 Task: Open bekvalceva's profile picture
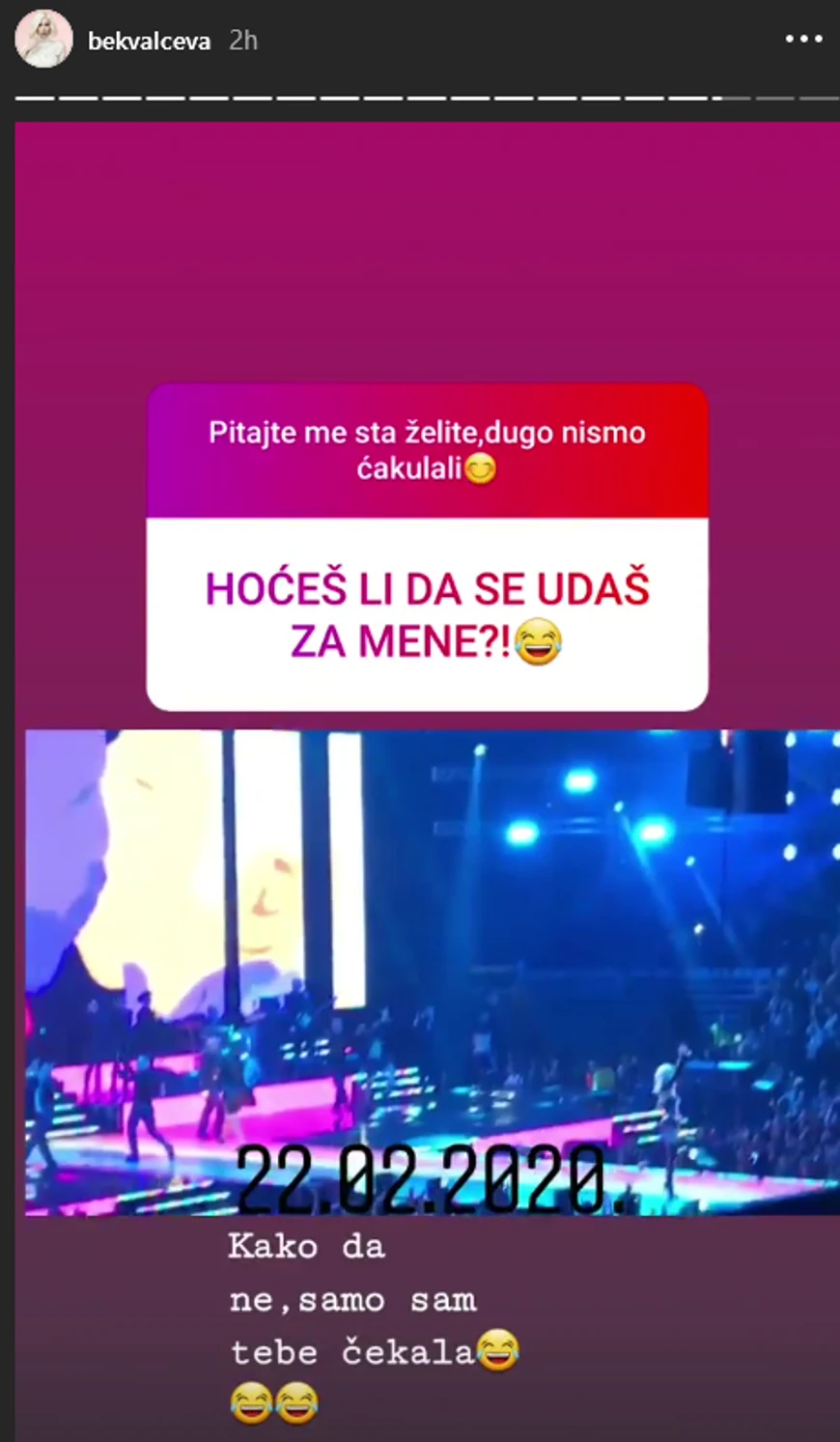click(43, 40)
